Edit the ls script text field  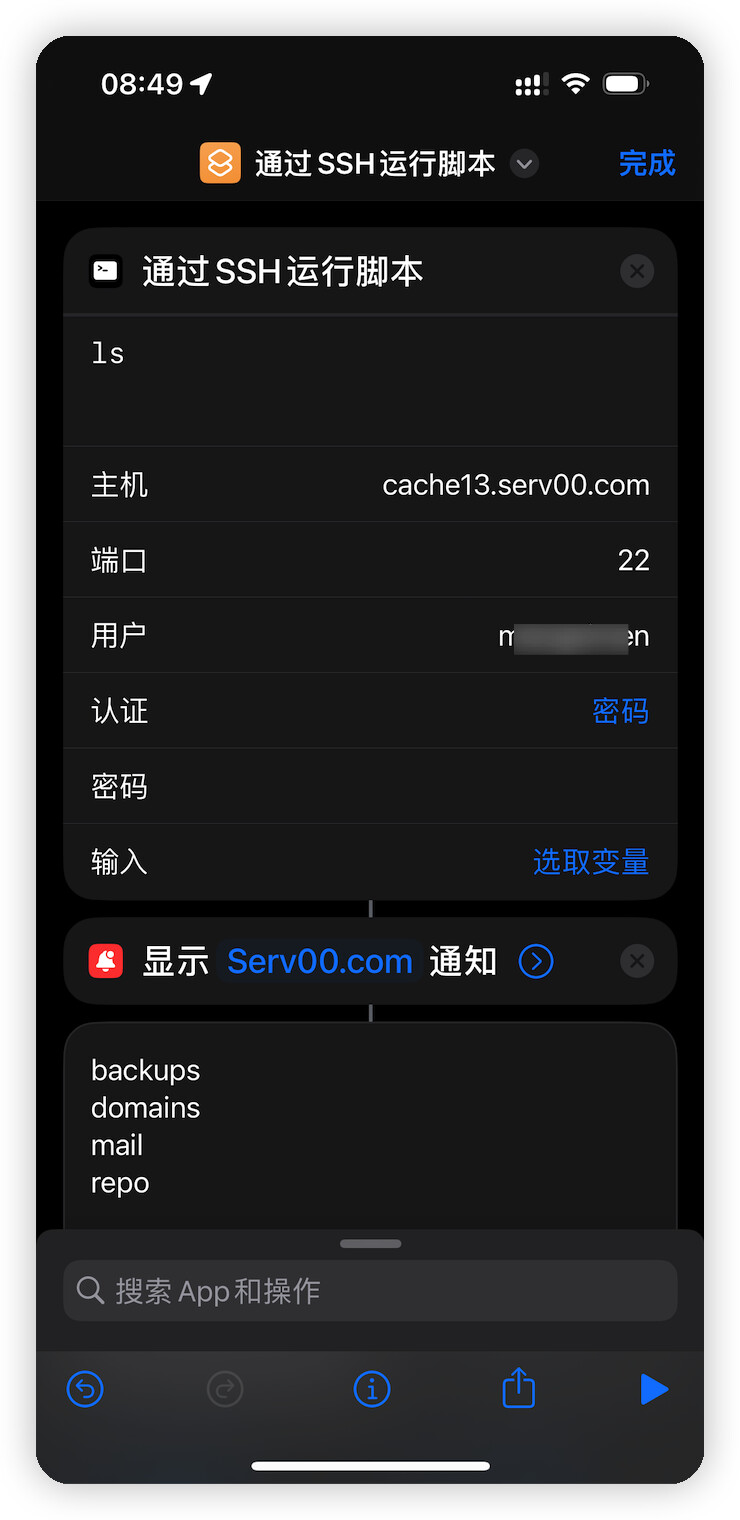click(370, 381)
